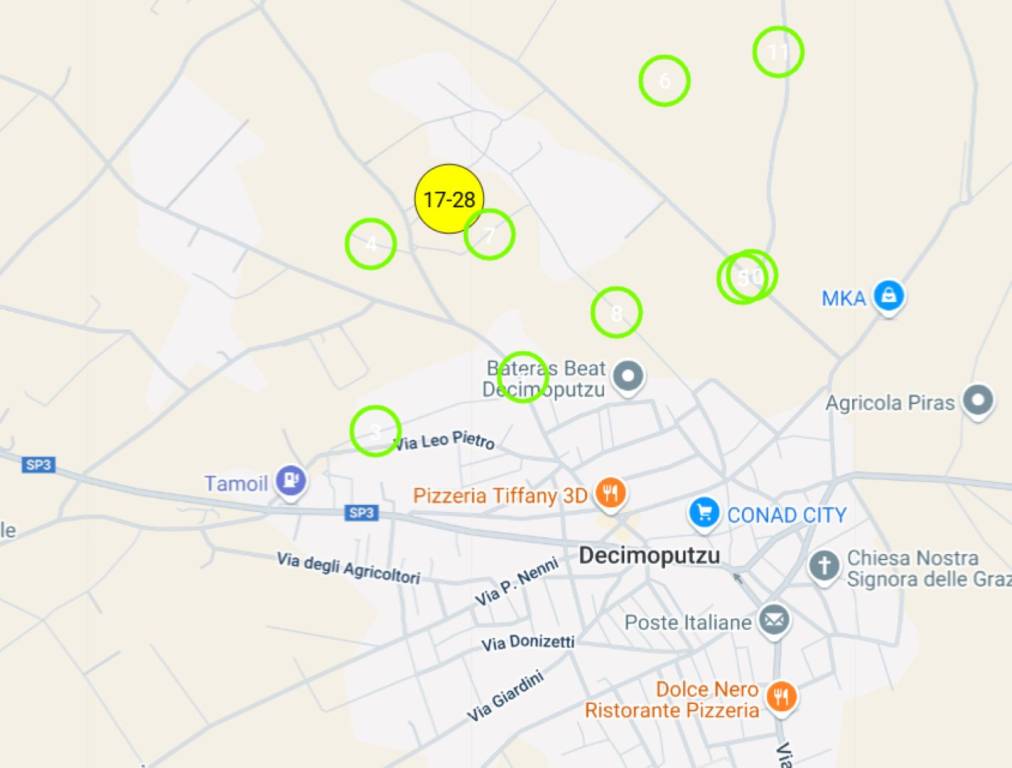Open the CONAD CITY store pin
This screenshot has width=1012, height=768.
tap(704, 513)
